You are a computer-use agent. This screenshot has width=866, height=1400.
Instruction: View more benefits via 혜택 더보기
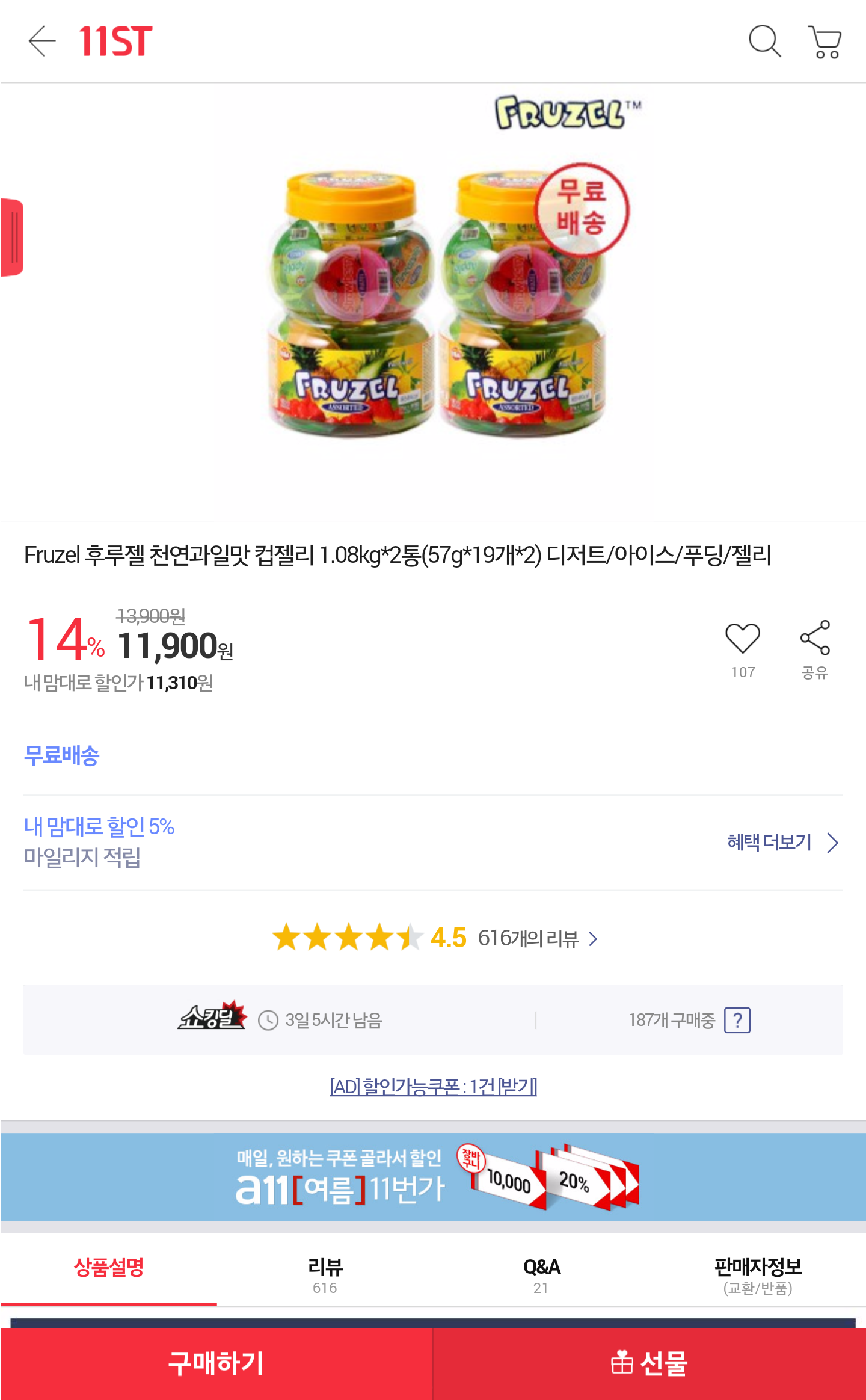coord(782,842)
